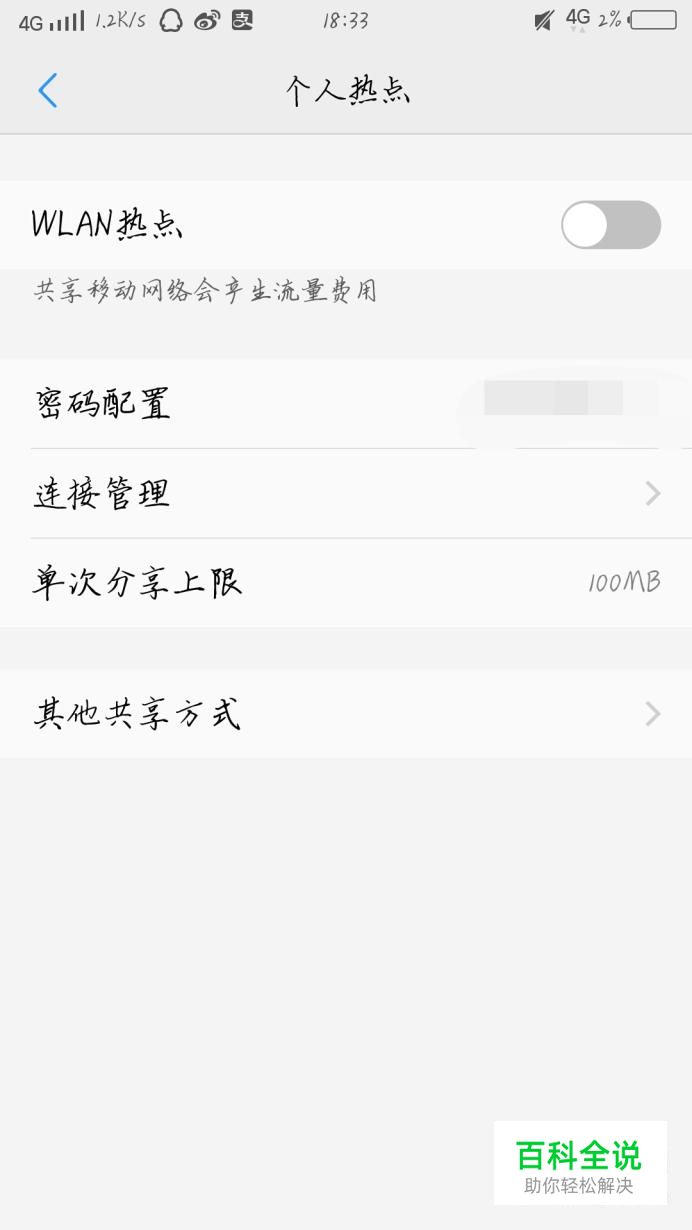Go back from 个人热点 screen
Viewport: 692px width, 1230px height.
47,91
